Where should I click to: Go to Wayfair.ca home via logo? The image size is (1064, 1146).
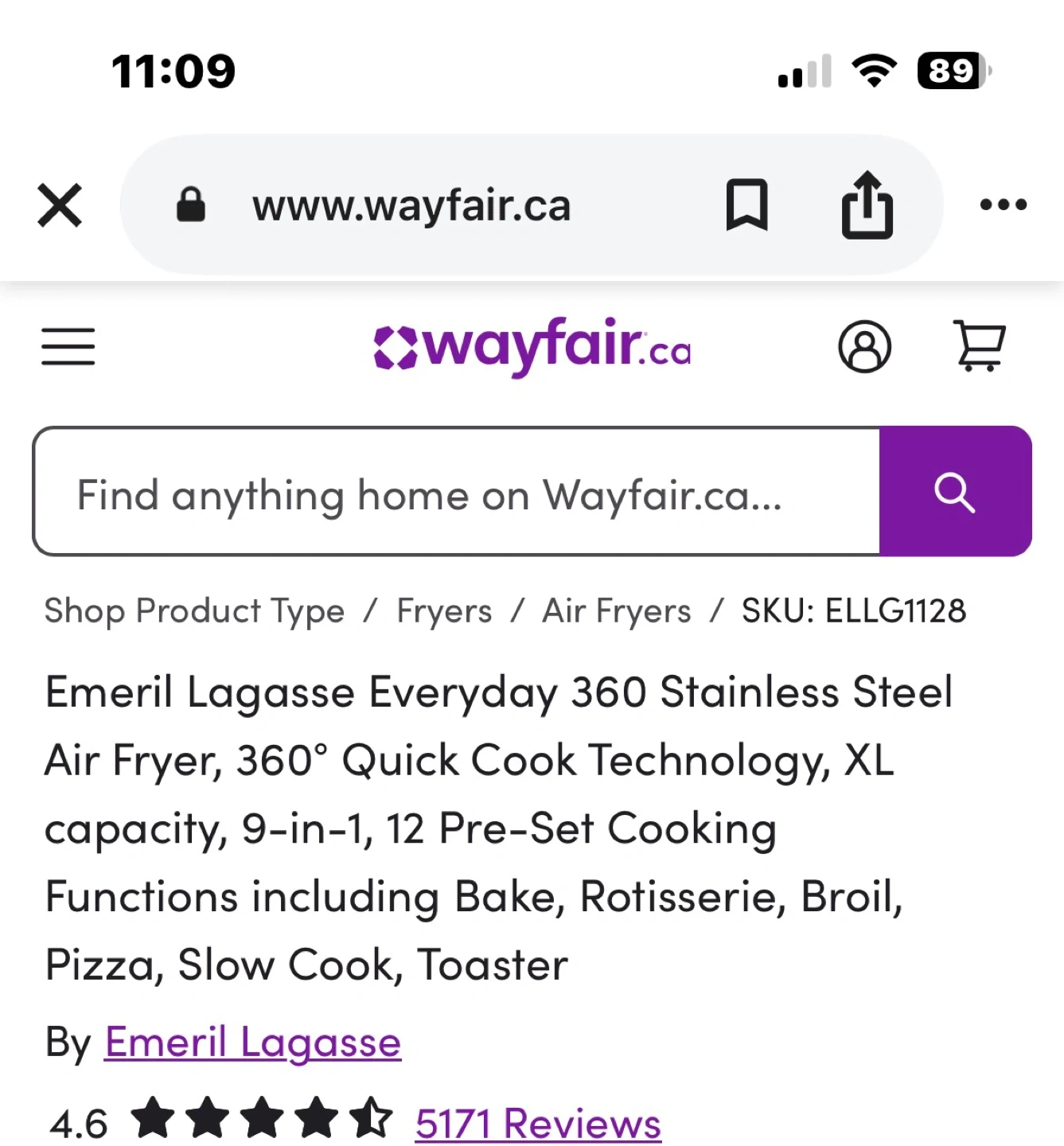point(532,347)
